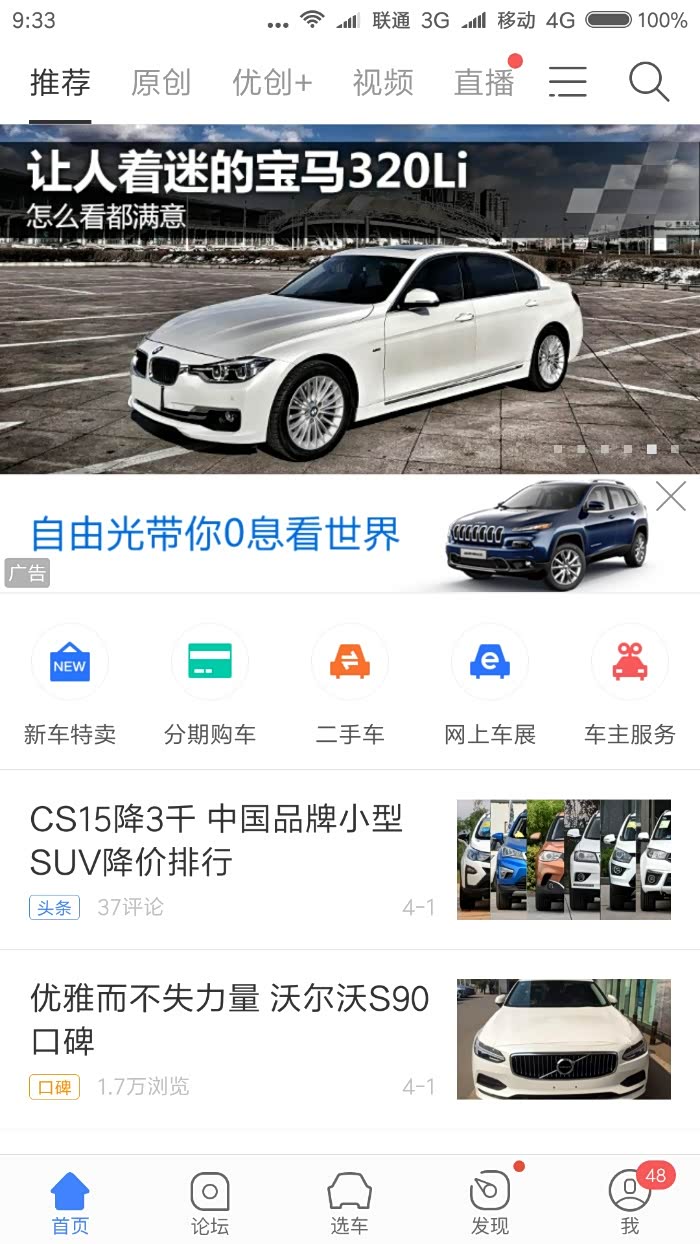Switch to the 优创+ tab
700x1244 pixels.
pyautogui.click(x=272, y=82)
